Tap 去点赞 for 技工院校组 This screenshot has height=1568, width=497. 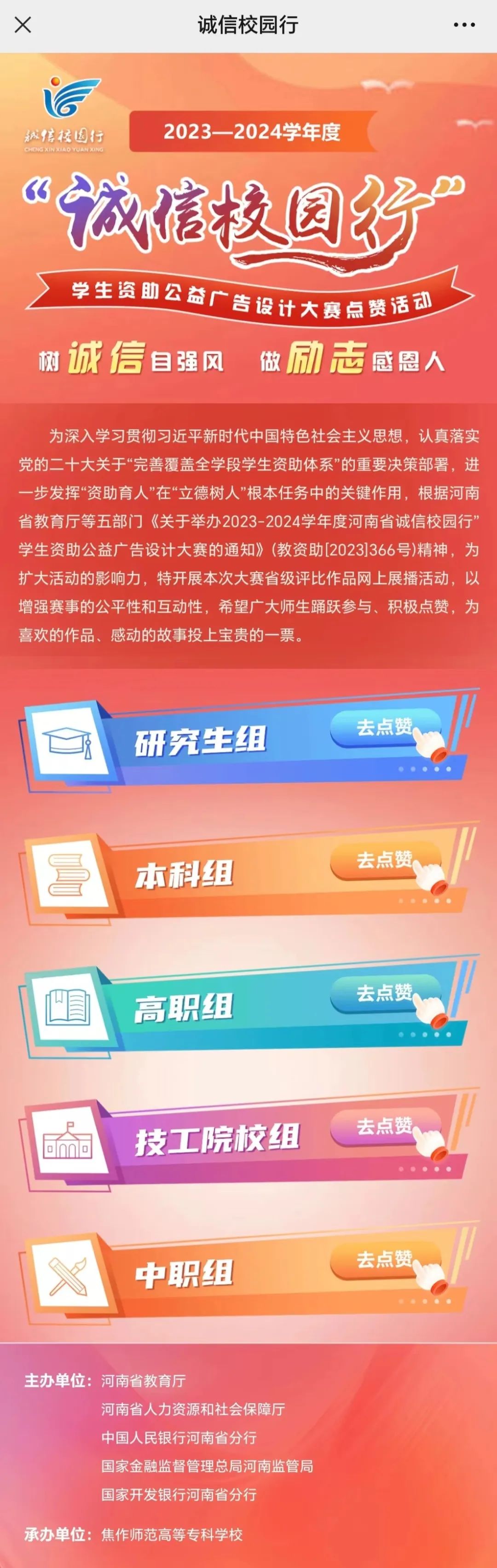pyautogui.click(x=384, y=1126)
